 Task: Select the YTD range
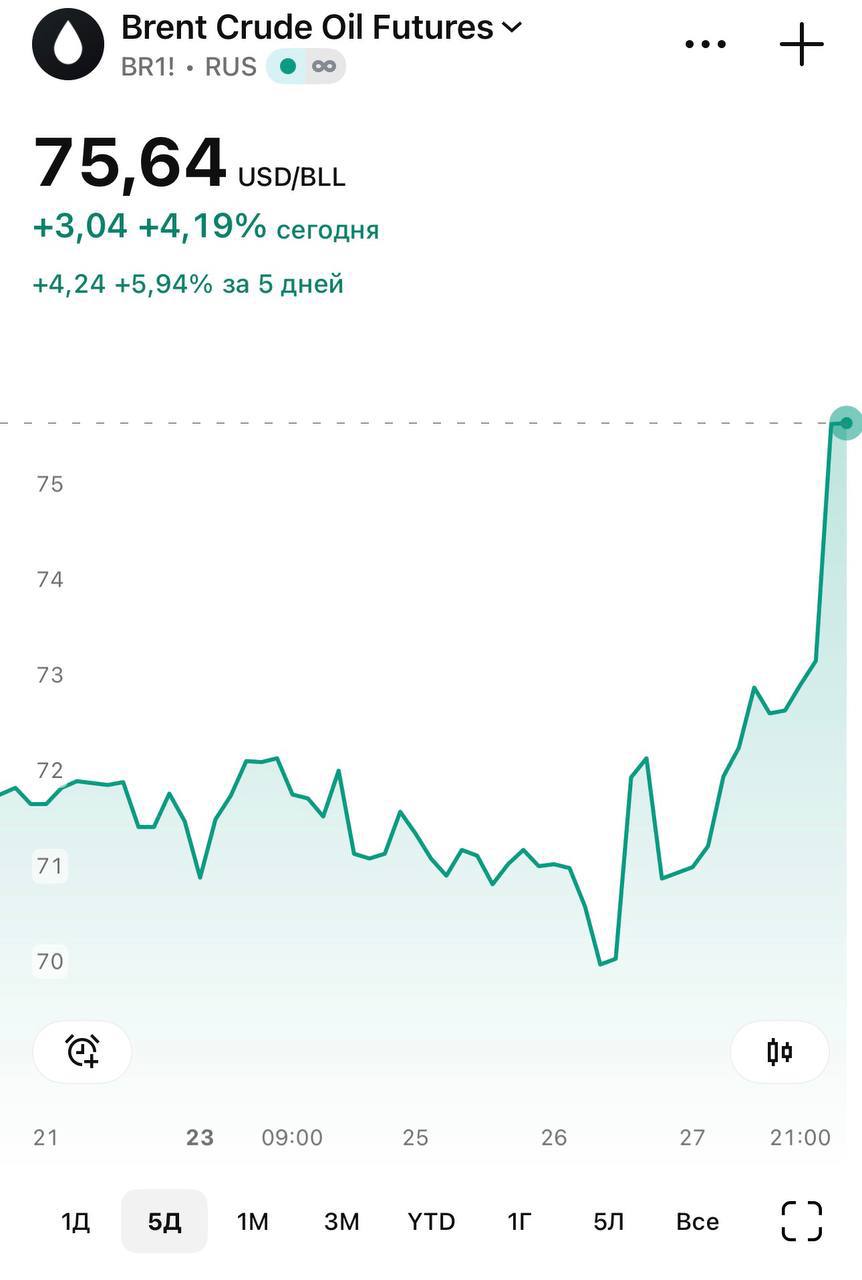point(431,1221)
